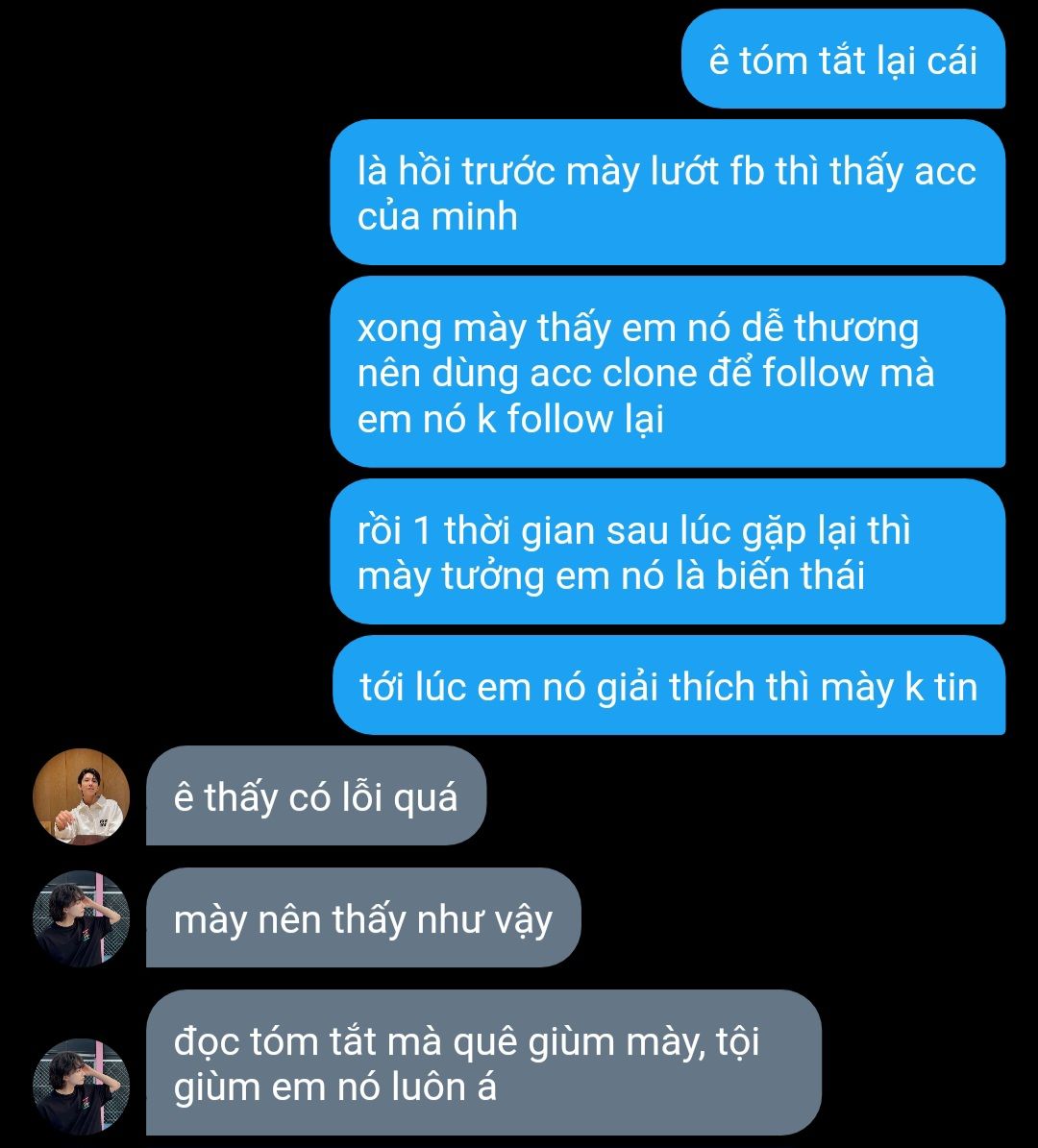
Task: Open avatar beside "ê thấy có lỗi quá"
Action: point(81,796)
